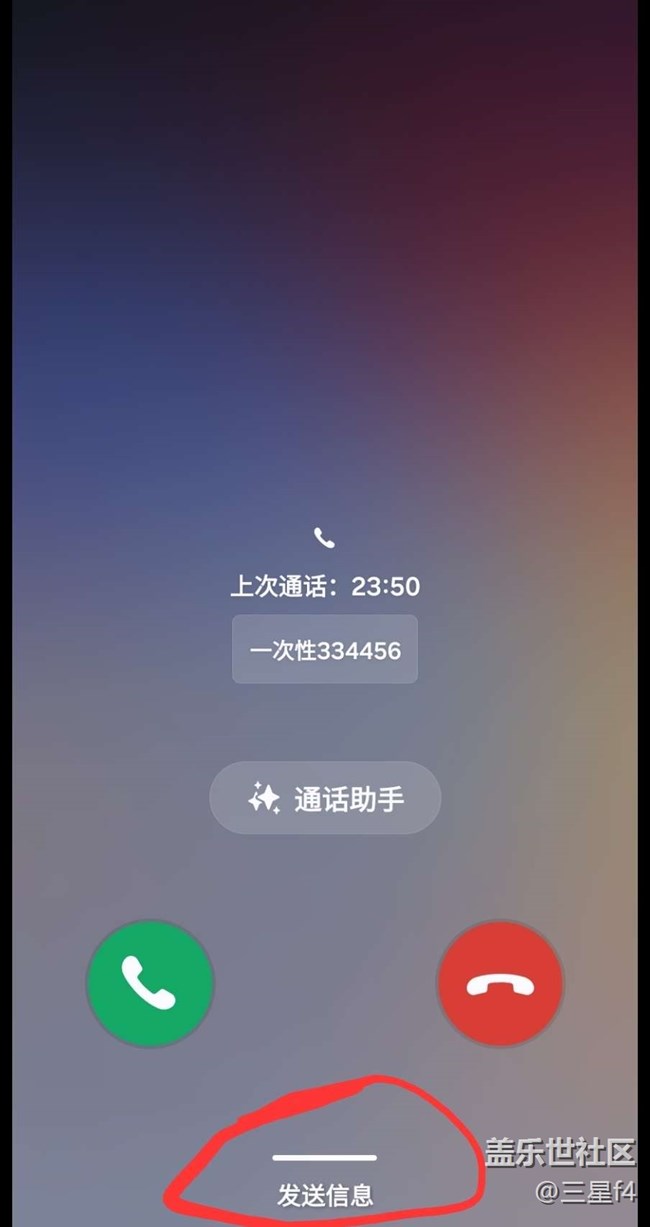The width and height of the screenshot is (650, 1227).
Task: Decline the incoming call
Action: pyautogui.click(x=500, y=983)
